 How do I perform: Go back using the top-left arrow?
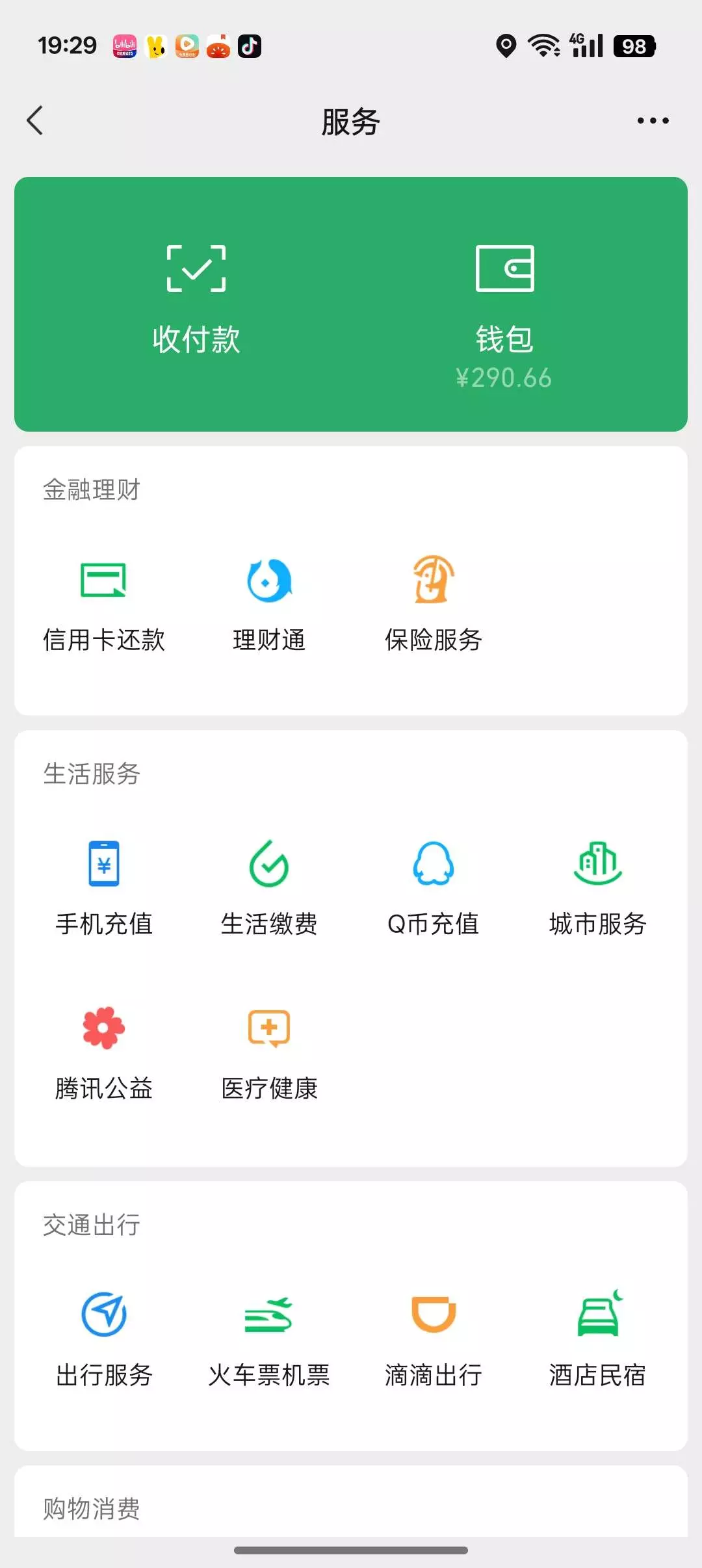(x=35, y=121)
